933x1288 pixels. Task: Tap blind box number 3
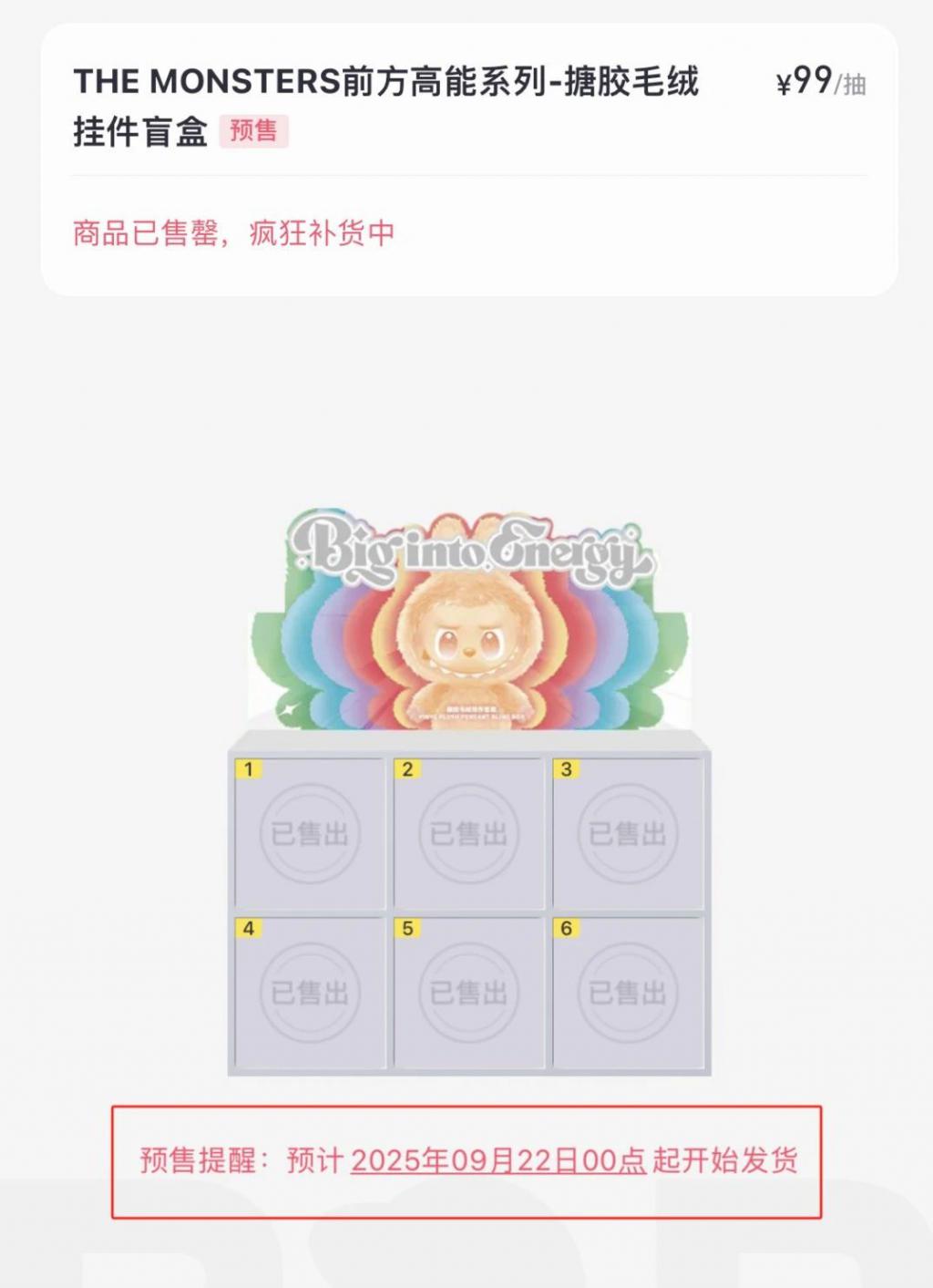628,833
